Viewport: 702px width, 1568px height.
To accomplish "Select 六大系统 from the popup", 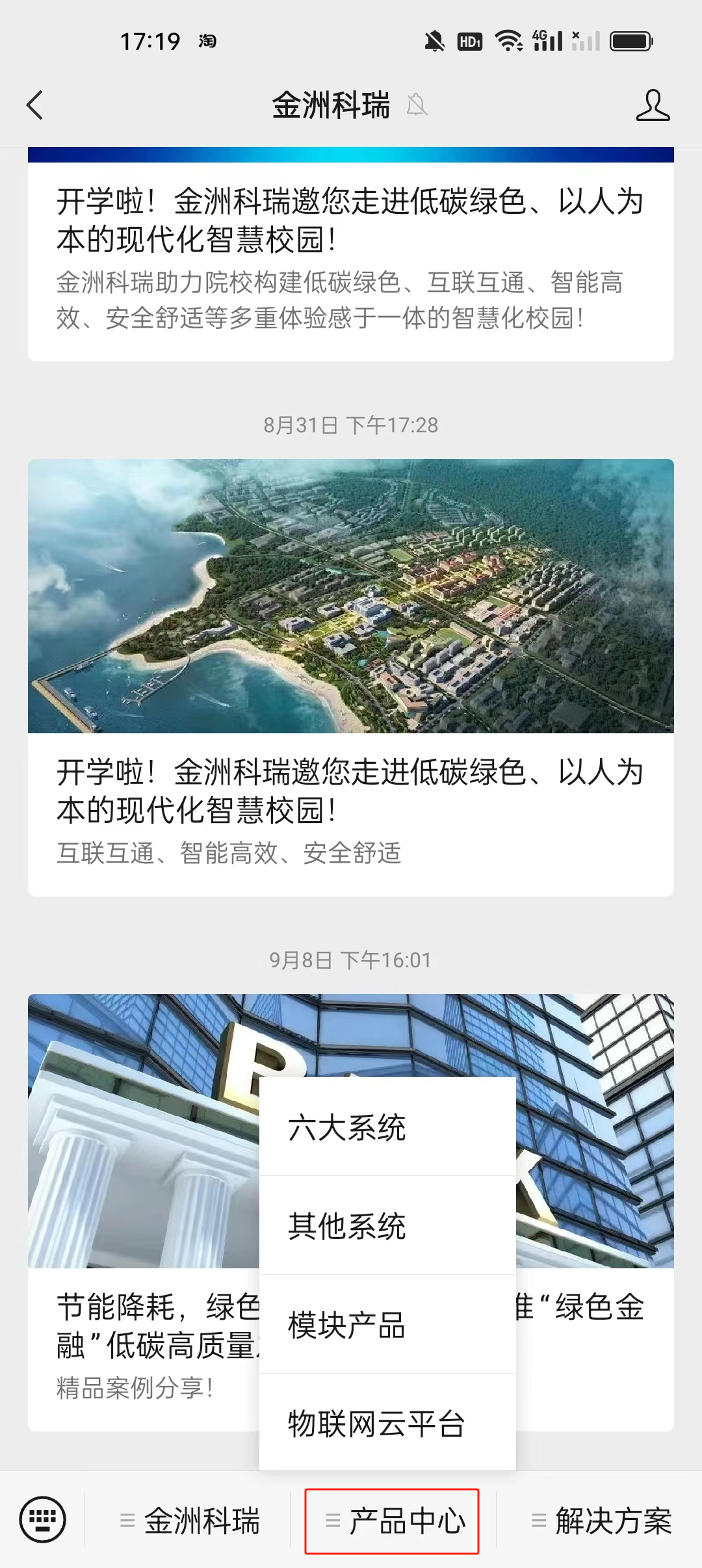I will pyautogui.click(x=387, y=1127).
